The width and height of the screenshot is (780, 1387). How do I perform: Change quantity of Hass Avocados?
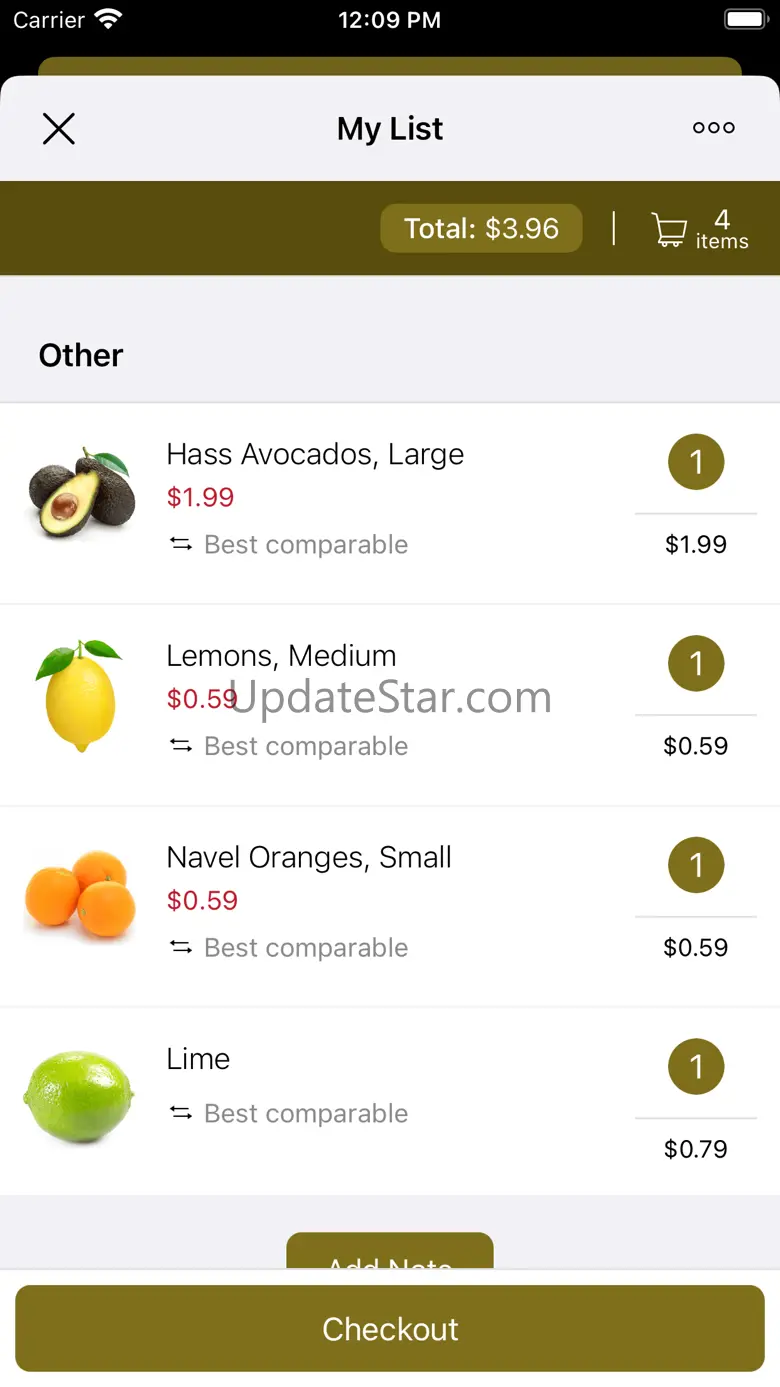pyautogui.click(x=696, y=462)
